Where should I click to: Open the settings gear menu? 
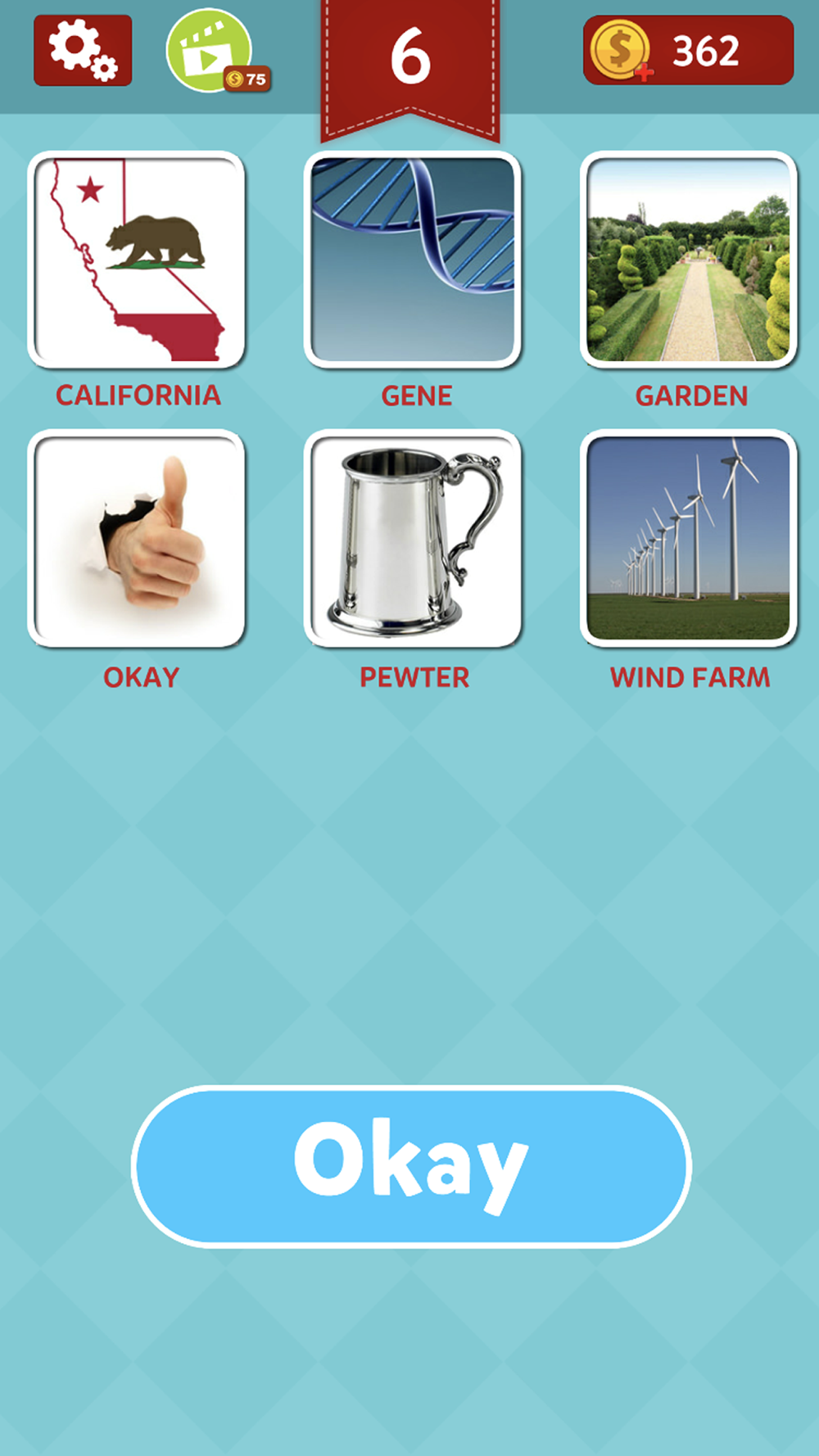[83, 50]
